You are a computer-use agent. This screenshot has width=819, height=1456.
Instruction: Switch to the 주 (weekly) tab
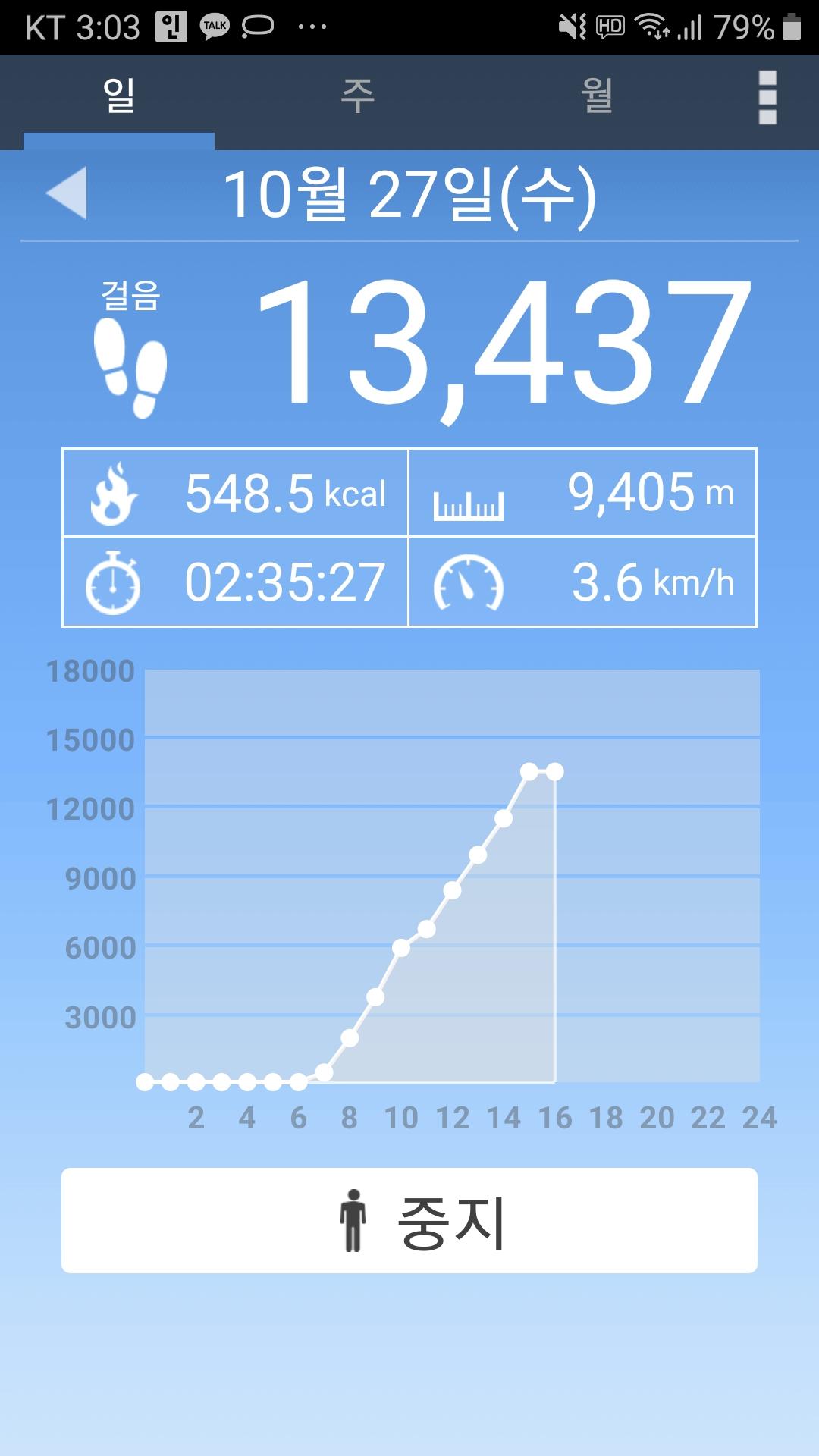pyautogui.click(x=357, y=97)
